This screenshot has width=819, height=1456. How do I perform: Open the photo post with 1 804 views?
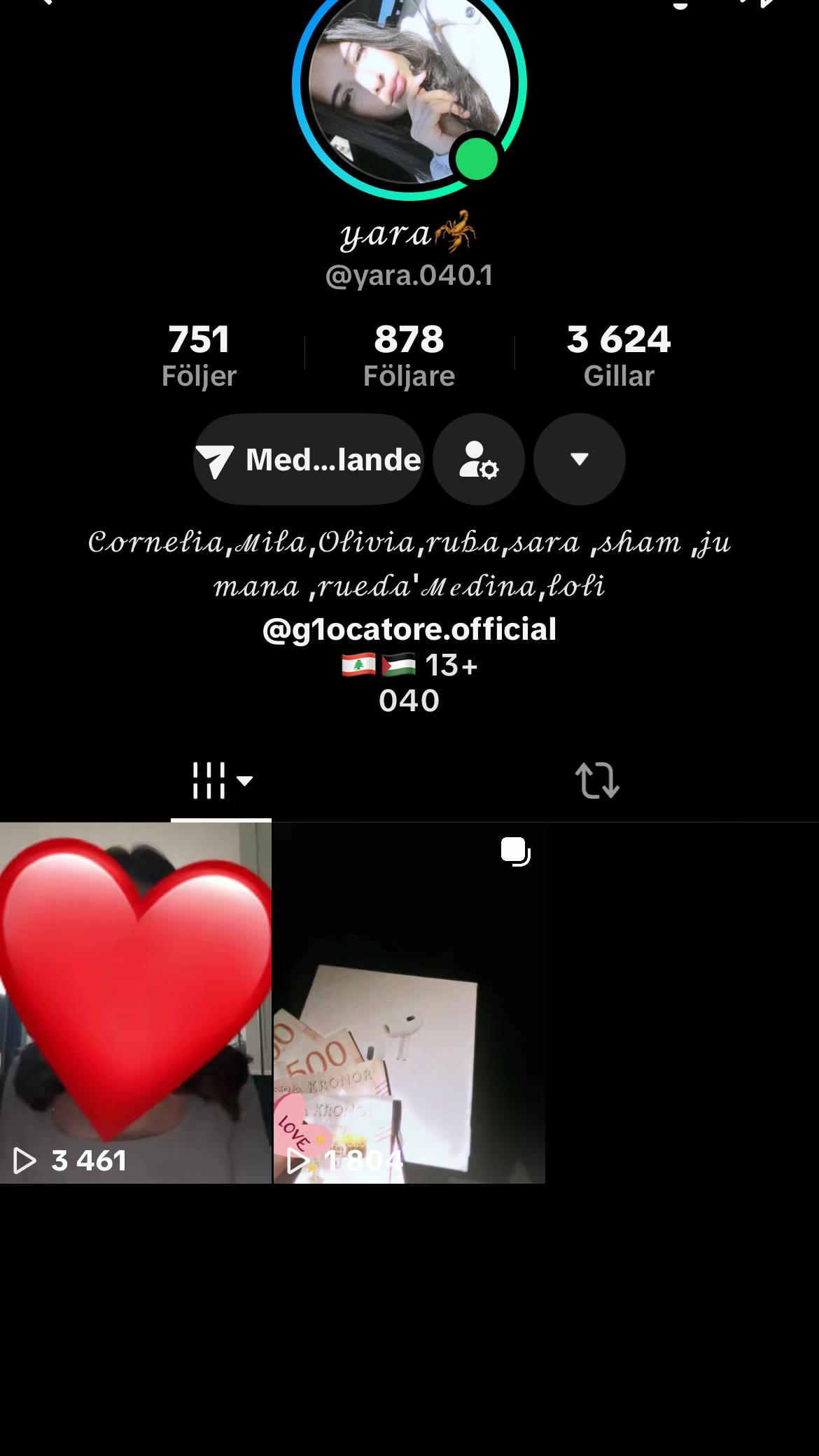[409, 1003]
